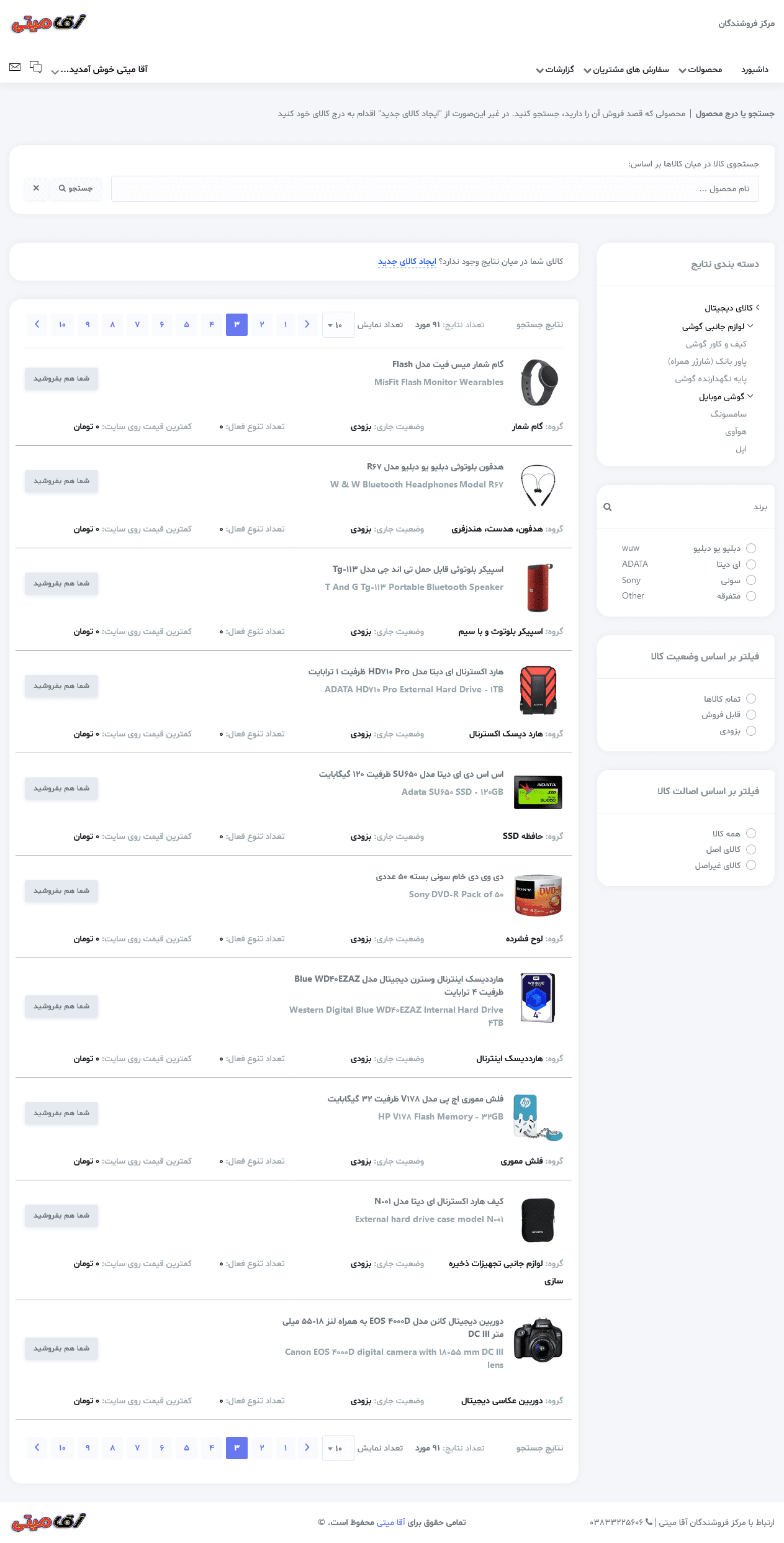Clear search with the X button
This screenshot has height=1543, width=784.
pos(36,188)
